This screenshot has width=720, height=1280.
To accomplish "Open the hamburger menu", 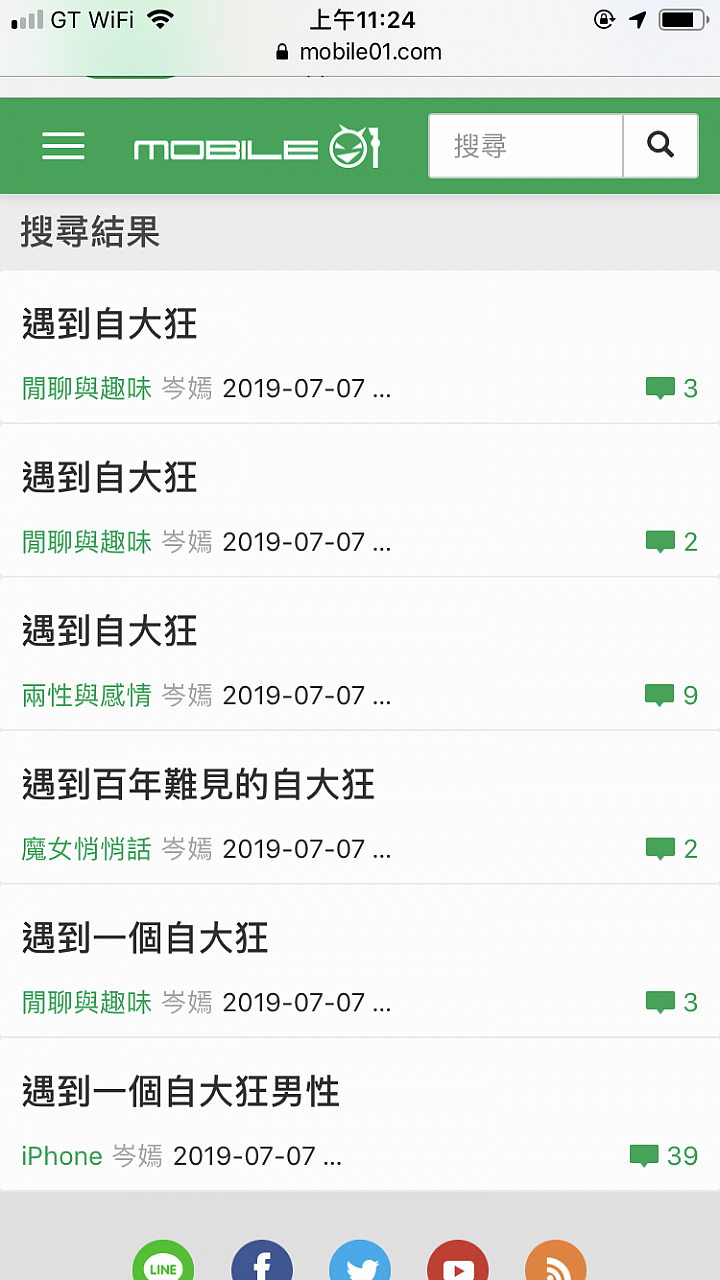I will tap(63, 147).
